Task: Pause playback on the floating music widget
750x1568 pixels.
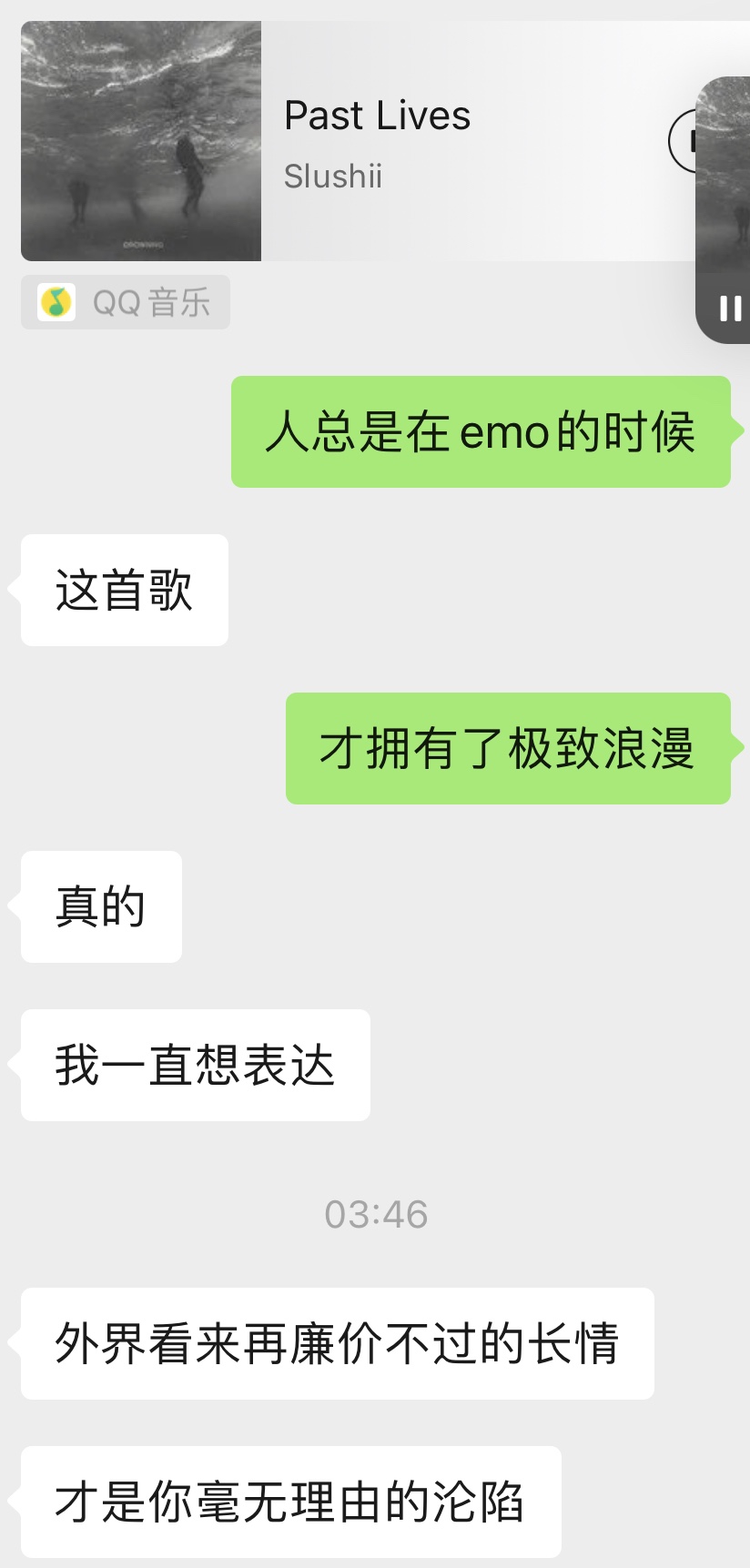Action: click(x=730, y=309)
